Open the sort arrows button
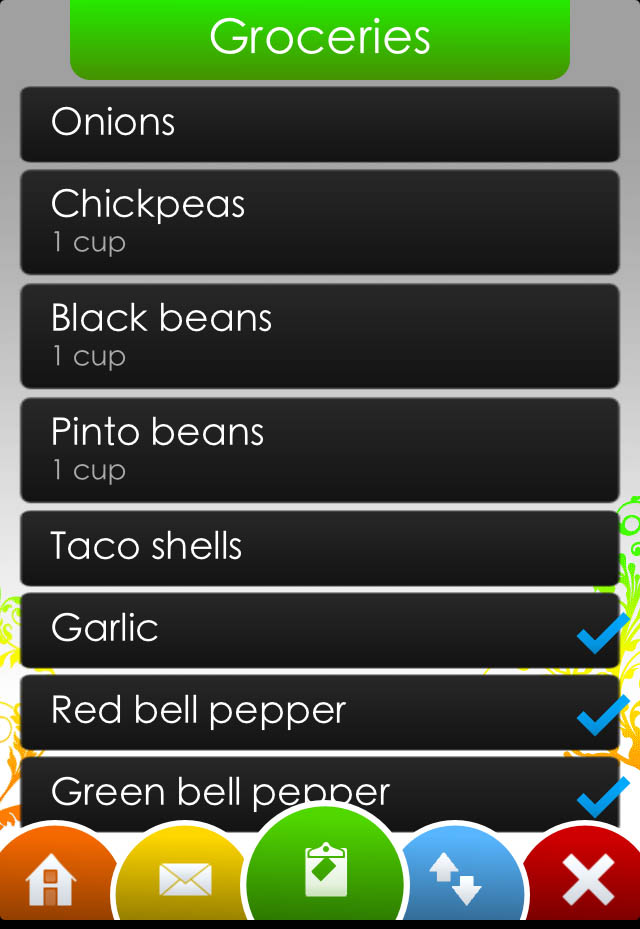Image resolution: width=640 pixels, height=929 pixels. 456,880
